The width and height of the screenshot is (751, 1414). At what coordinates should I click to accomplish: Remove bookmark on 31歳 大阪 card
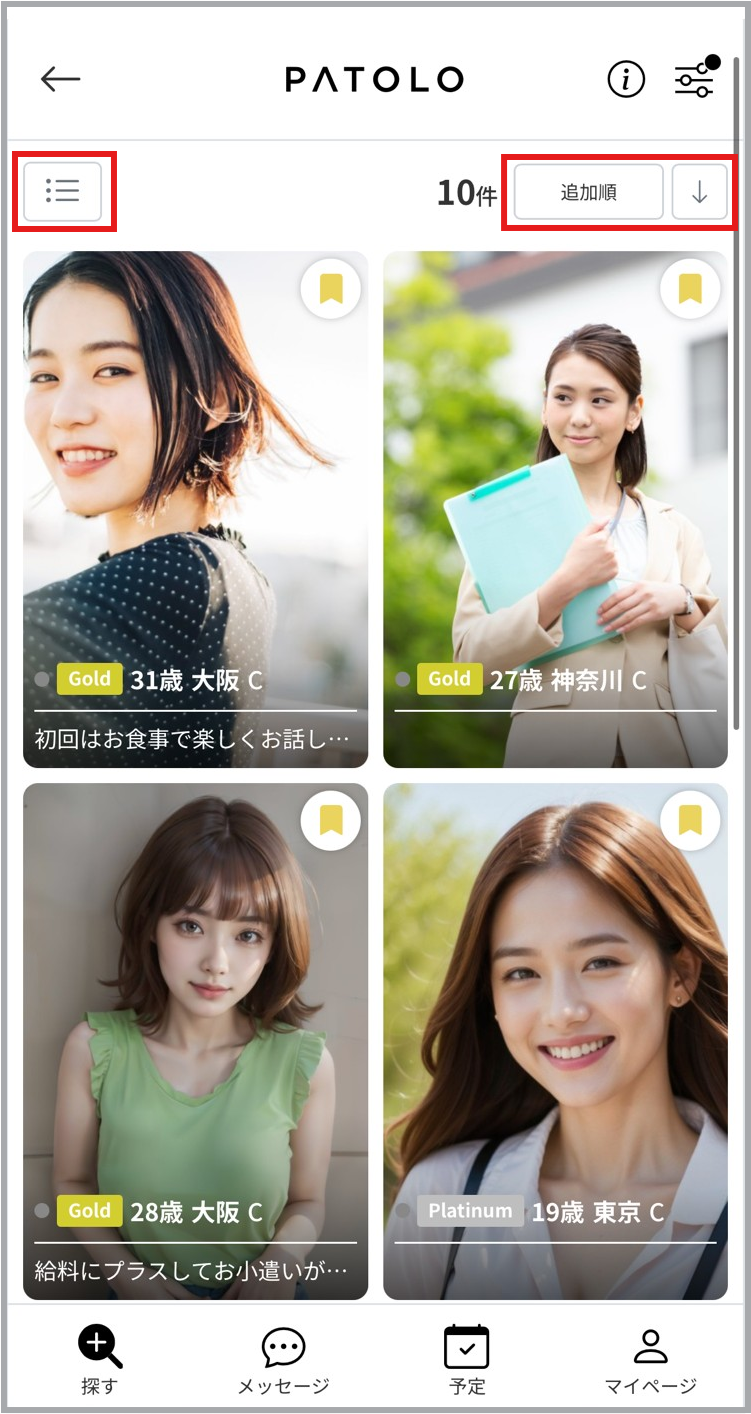point(331,289)
